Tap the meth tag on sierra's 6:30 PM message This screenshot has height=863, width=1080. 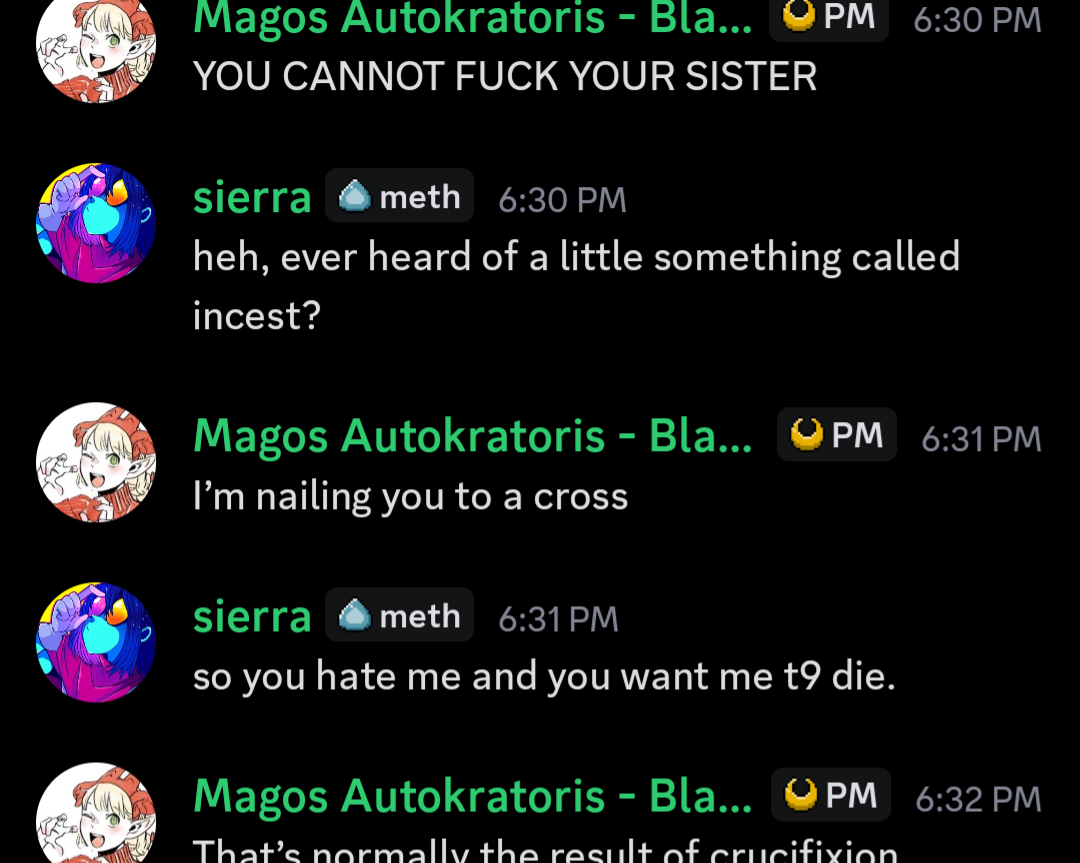399,197
